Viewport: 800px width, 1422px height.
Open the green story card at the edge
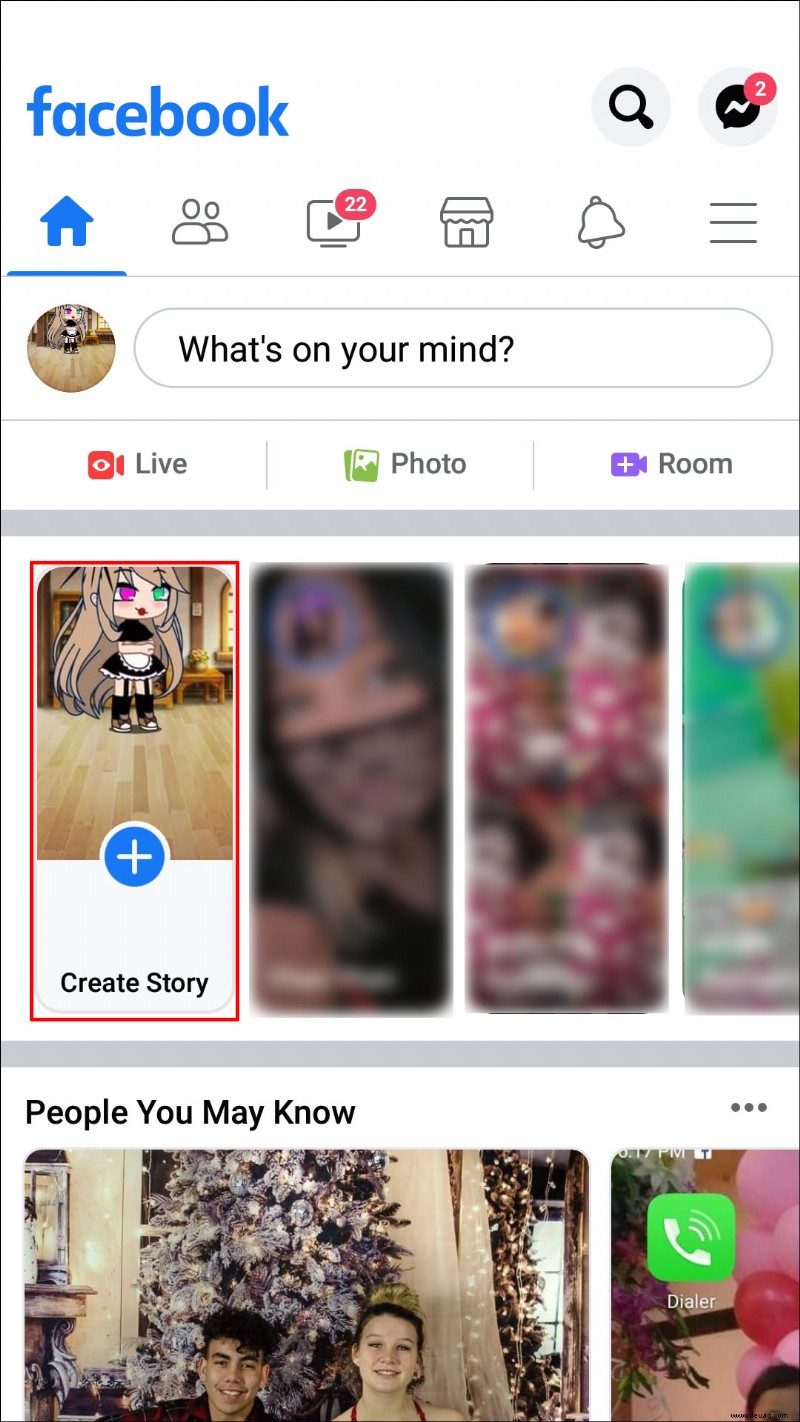pyautogui.click(x=742, y=790)
